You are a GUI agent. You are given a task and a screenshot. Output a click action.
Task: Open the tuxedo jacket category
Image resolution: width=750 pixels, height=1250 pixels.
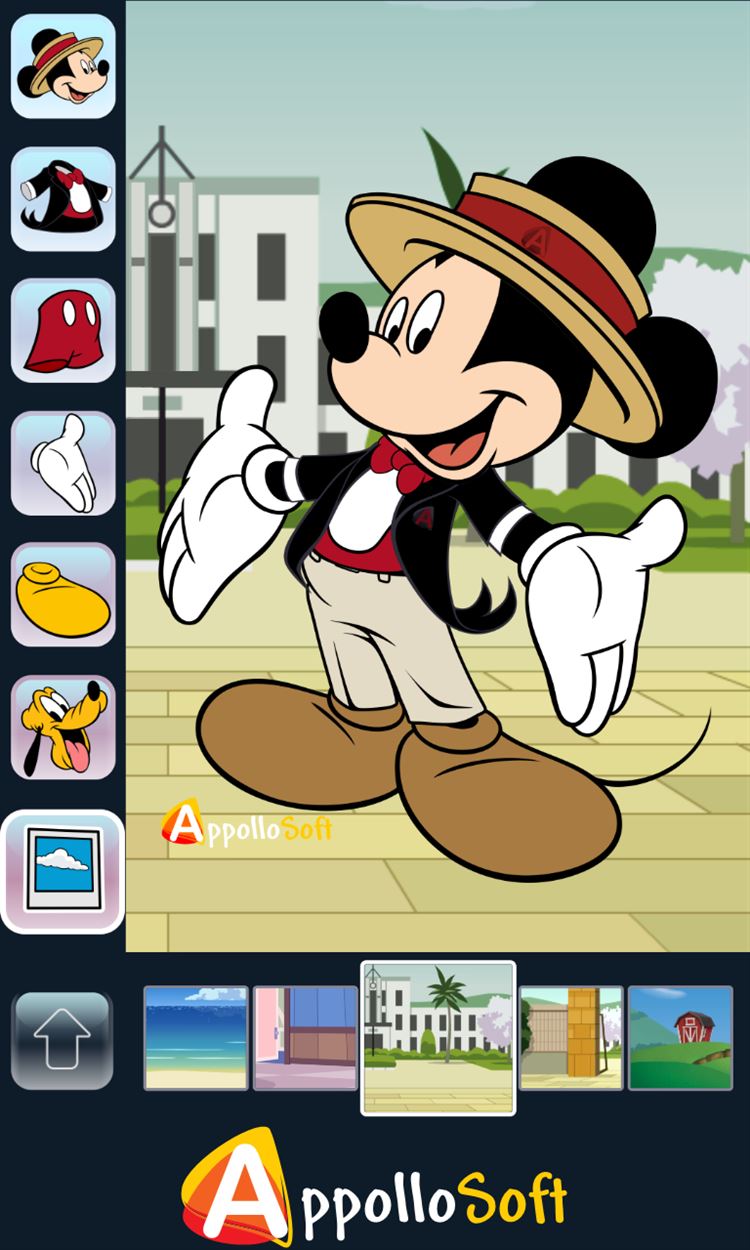click(63, 199)
